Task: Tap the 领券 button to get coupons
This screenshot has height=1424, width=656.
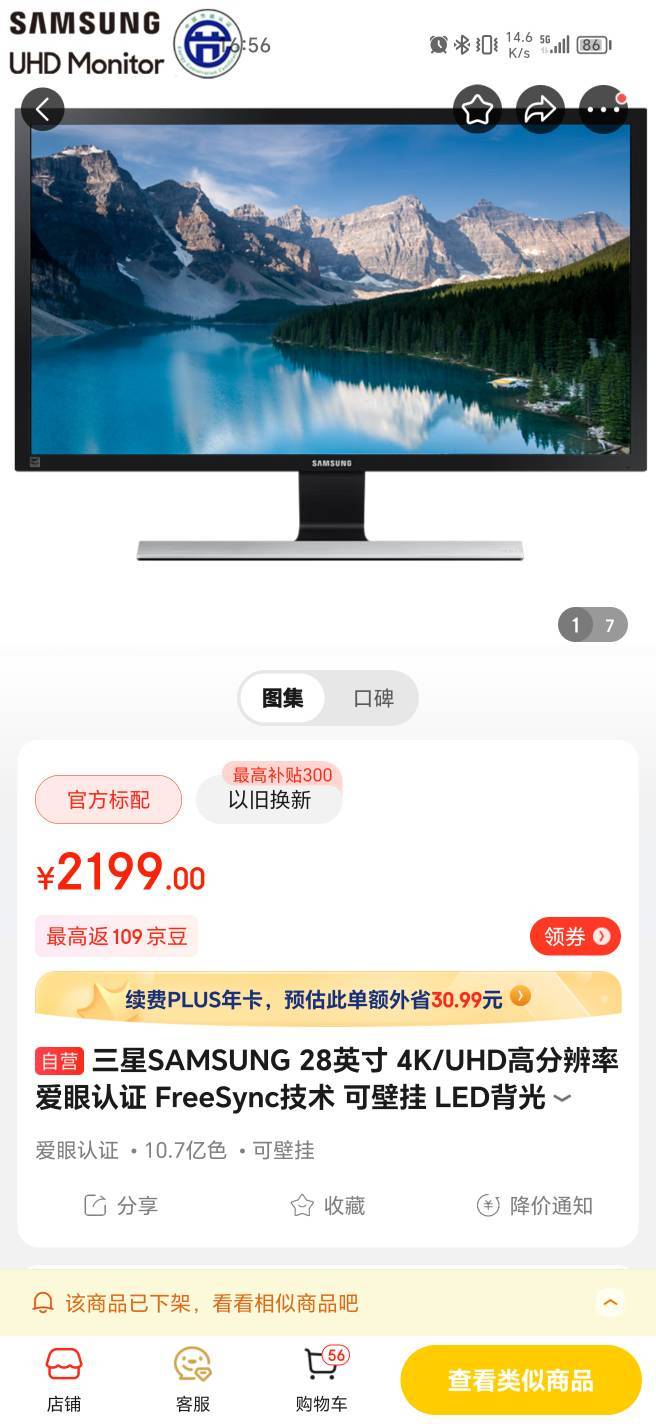Action: (x=576, y=936)
